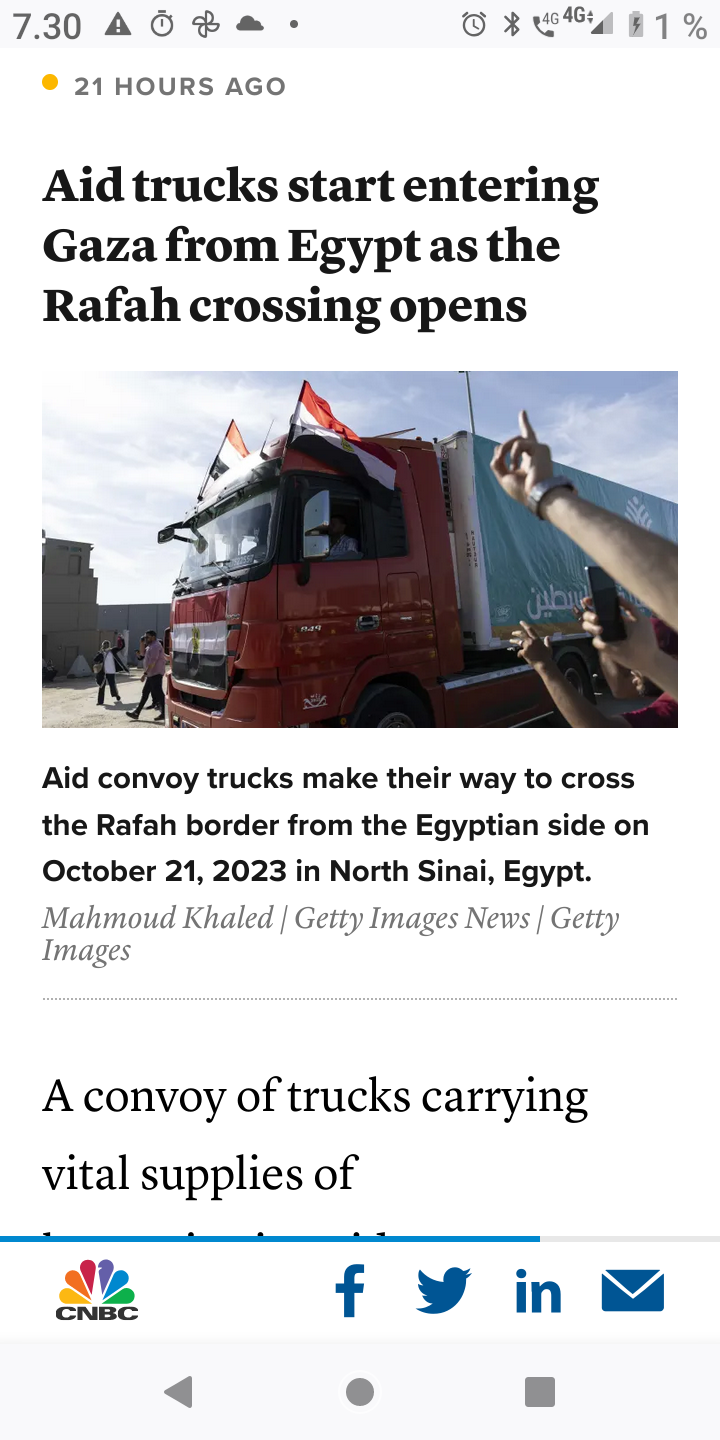
Task: Open CNBC home via the logo
Action: (x=97, y=1291)
